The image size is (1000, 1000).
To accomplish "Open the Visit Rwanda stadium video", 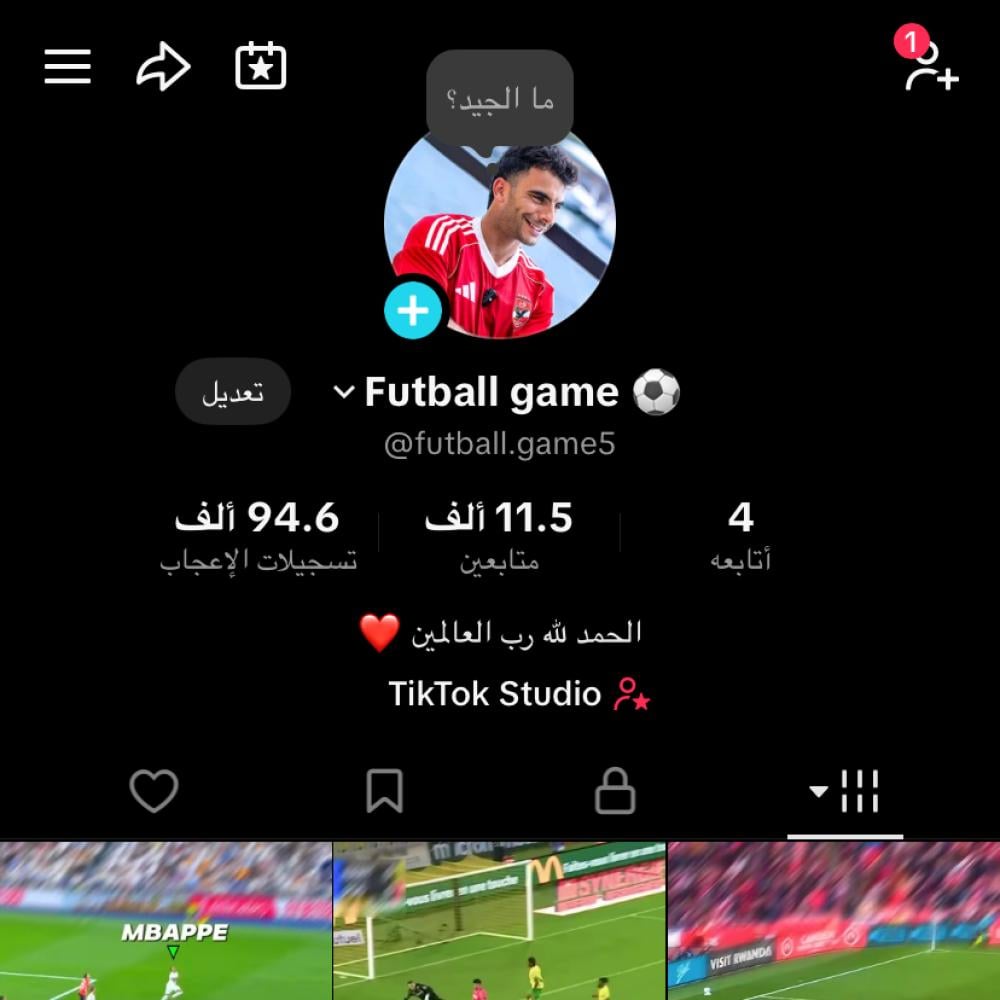I will click(x=833, y=922).
